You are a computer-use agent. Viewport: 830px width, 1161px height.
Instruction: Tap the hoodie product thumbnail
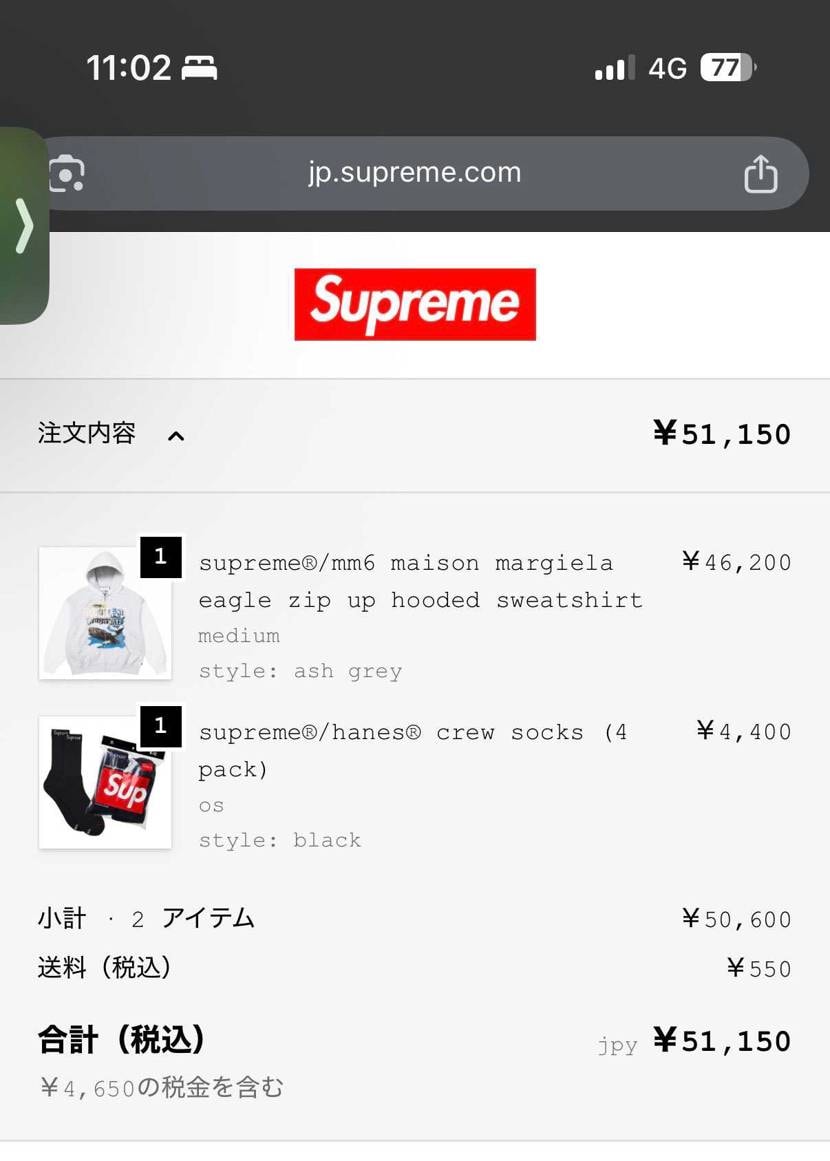click(105, 613)
